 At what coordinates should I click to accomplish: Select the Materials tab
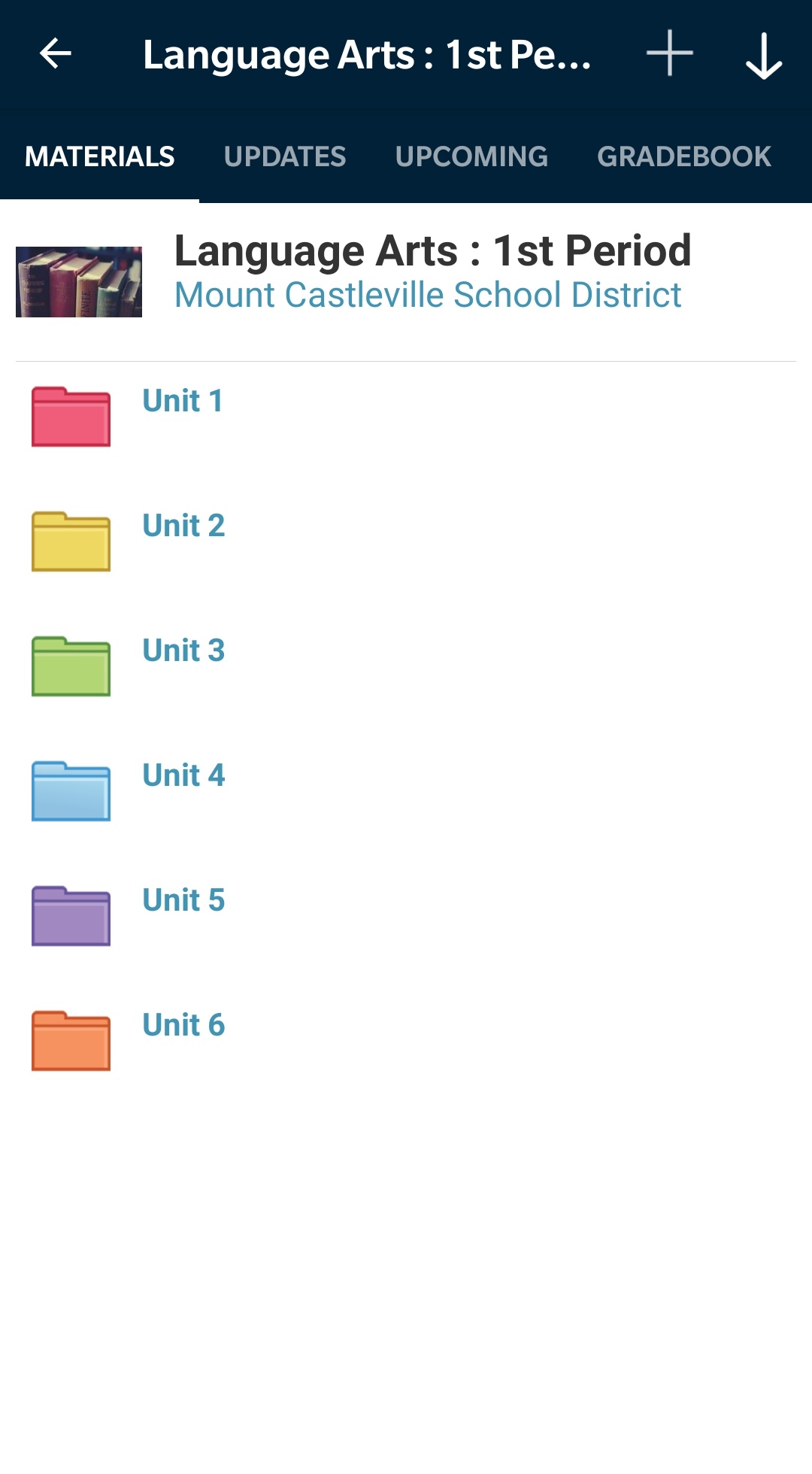tap(99, 156)
